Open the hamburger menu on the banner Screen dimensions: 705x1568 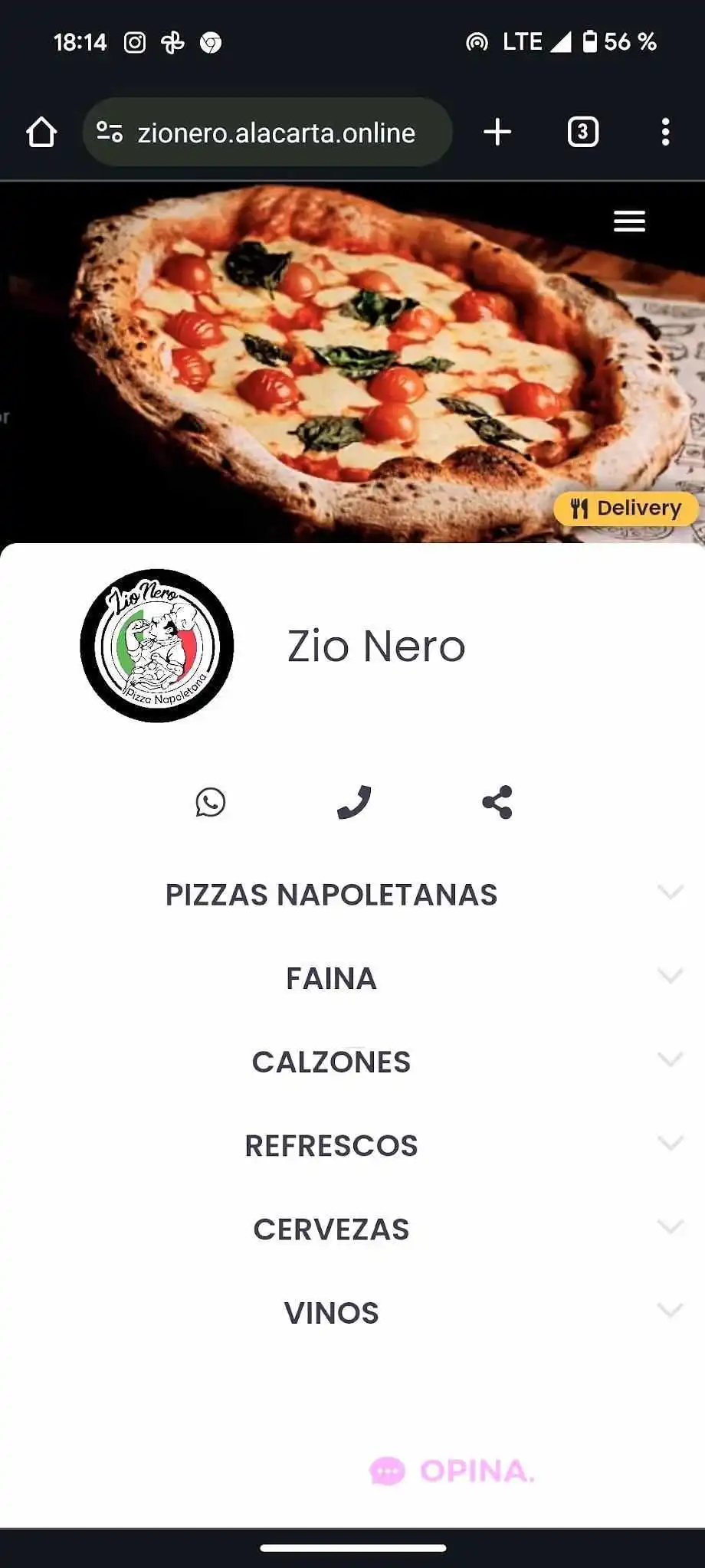pos(629,221)
